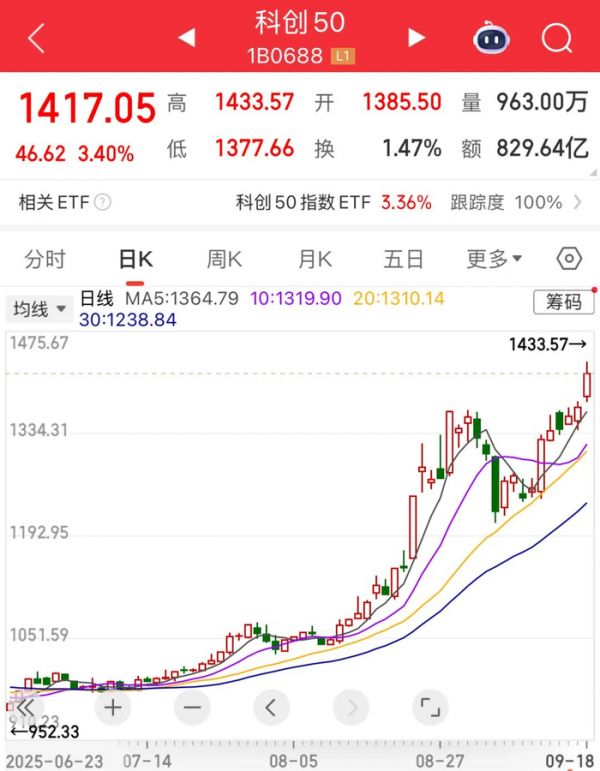Open the 均线 indicator dropdown
The image size is (600, 771).
39,309
